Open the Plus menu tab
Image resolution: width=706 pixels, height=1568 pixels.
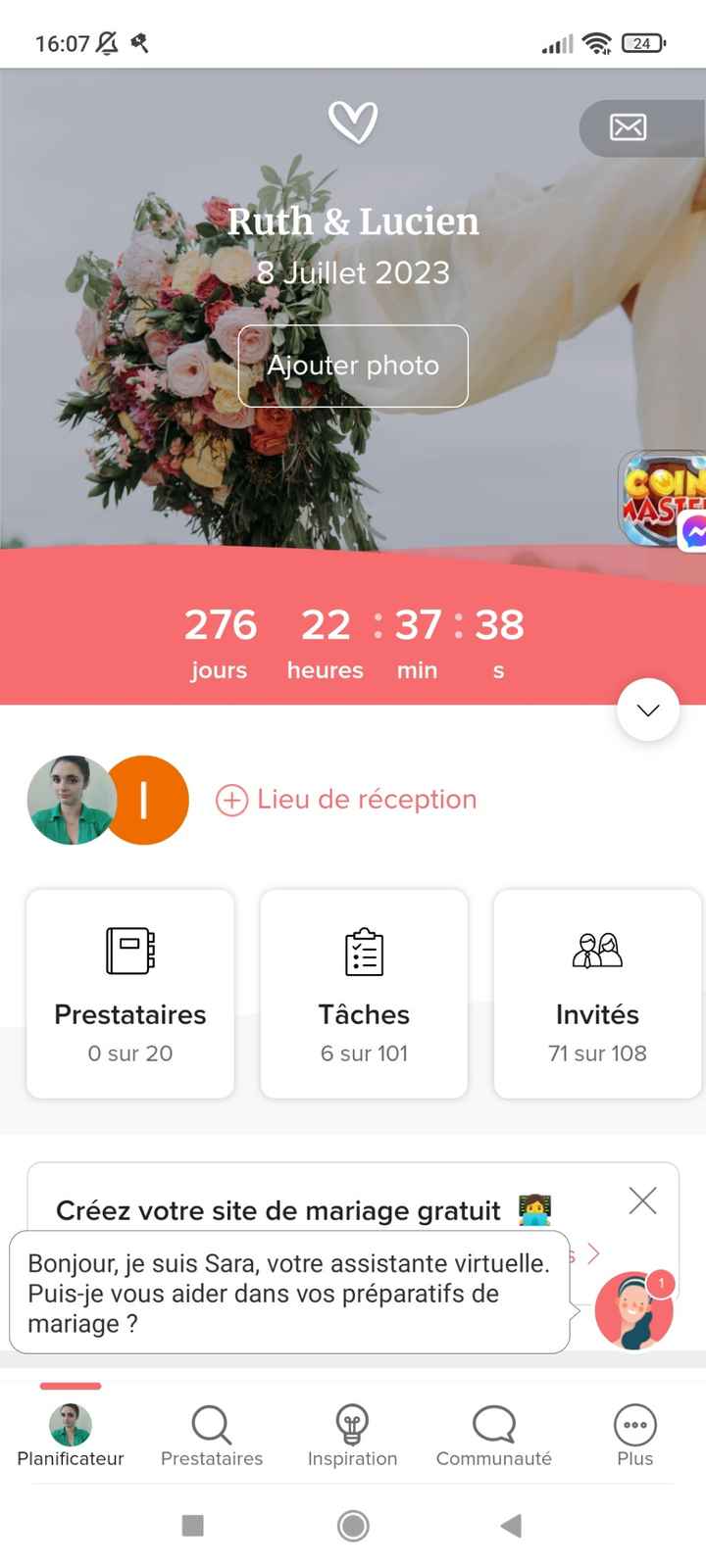coord(634,1435)
